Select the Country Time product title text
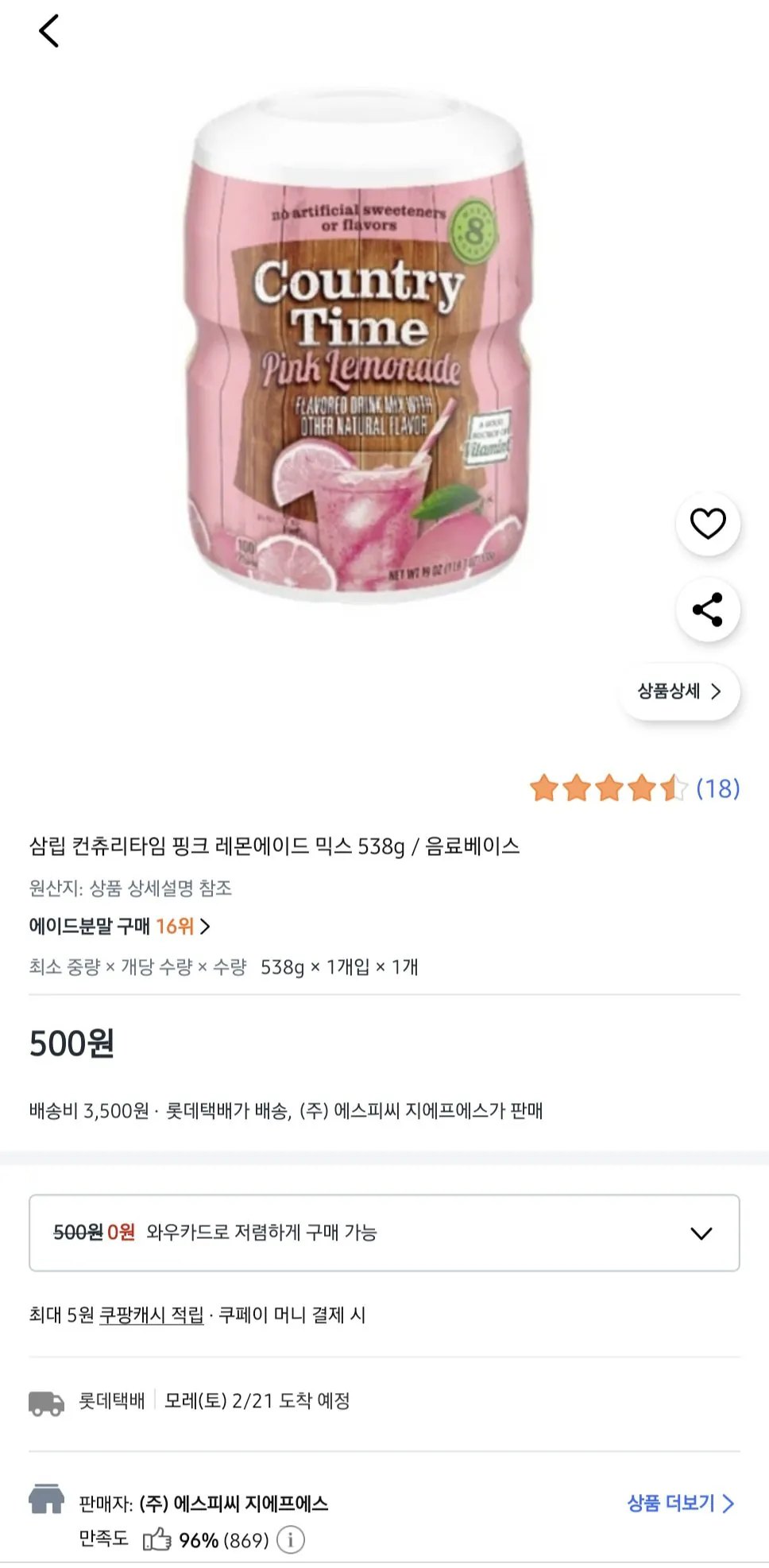Image resolution: width=769 pixels, height=1568 pixels. (274, 848)
